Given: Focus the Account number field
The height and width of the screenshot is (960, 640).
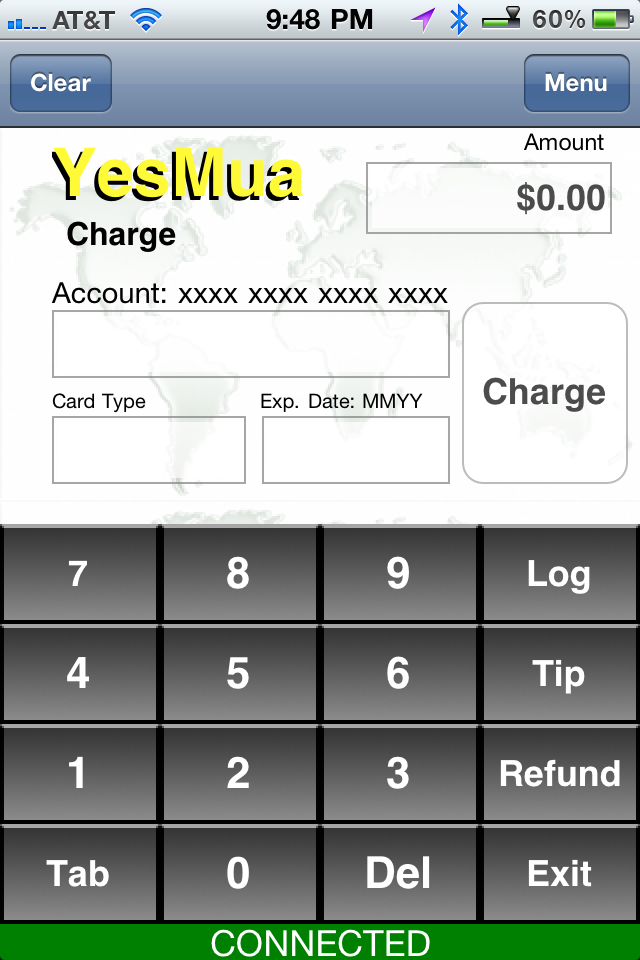Looking at the screenshot, I should 251,344.
